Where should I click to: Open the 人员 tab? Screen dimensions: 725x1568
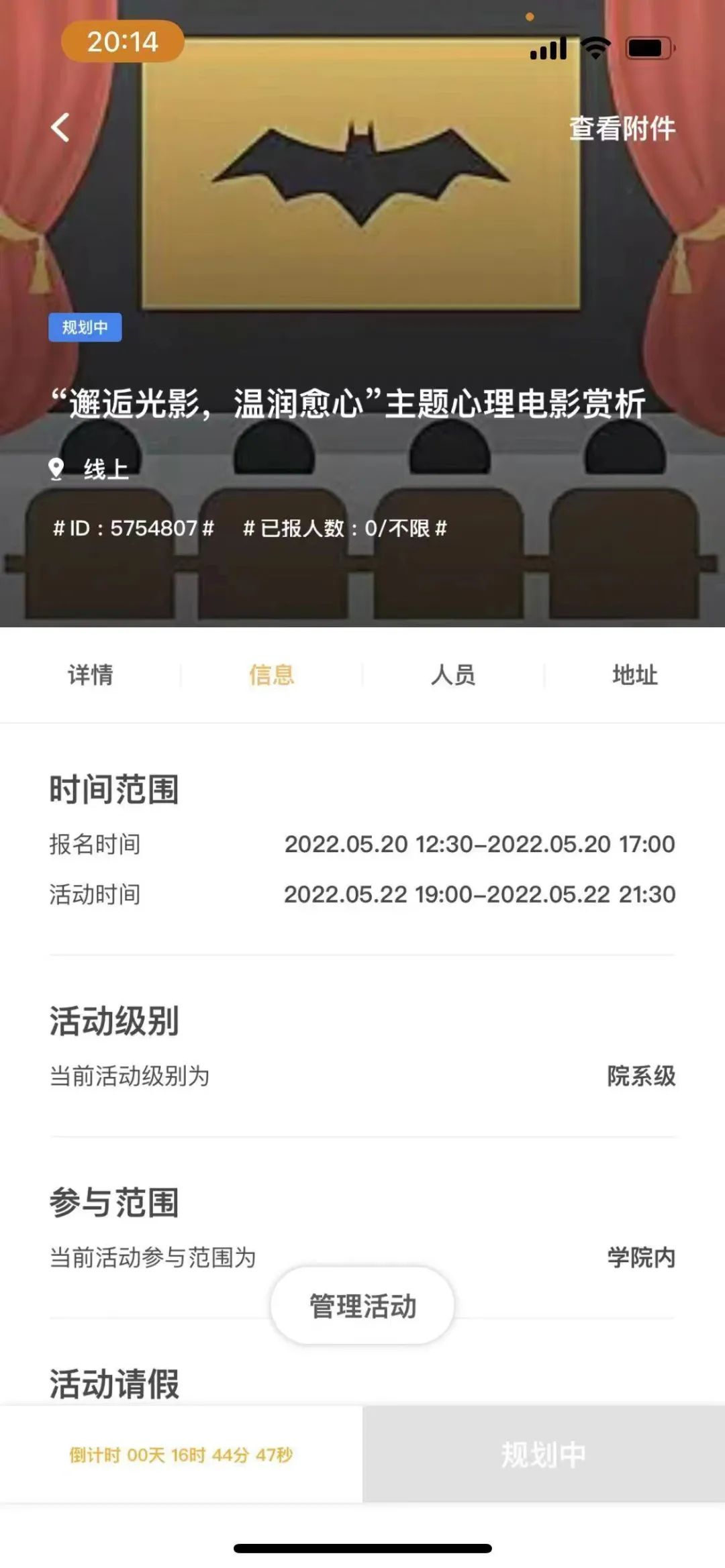click(453, 675)
